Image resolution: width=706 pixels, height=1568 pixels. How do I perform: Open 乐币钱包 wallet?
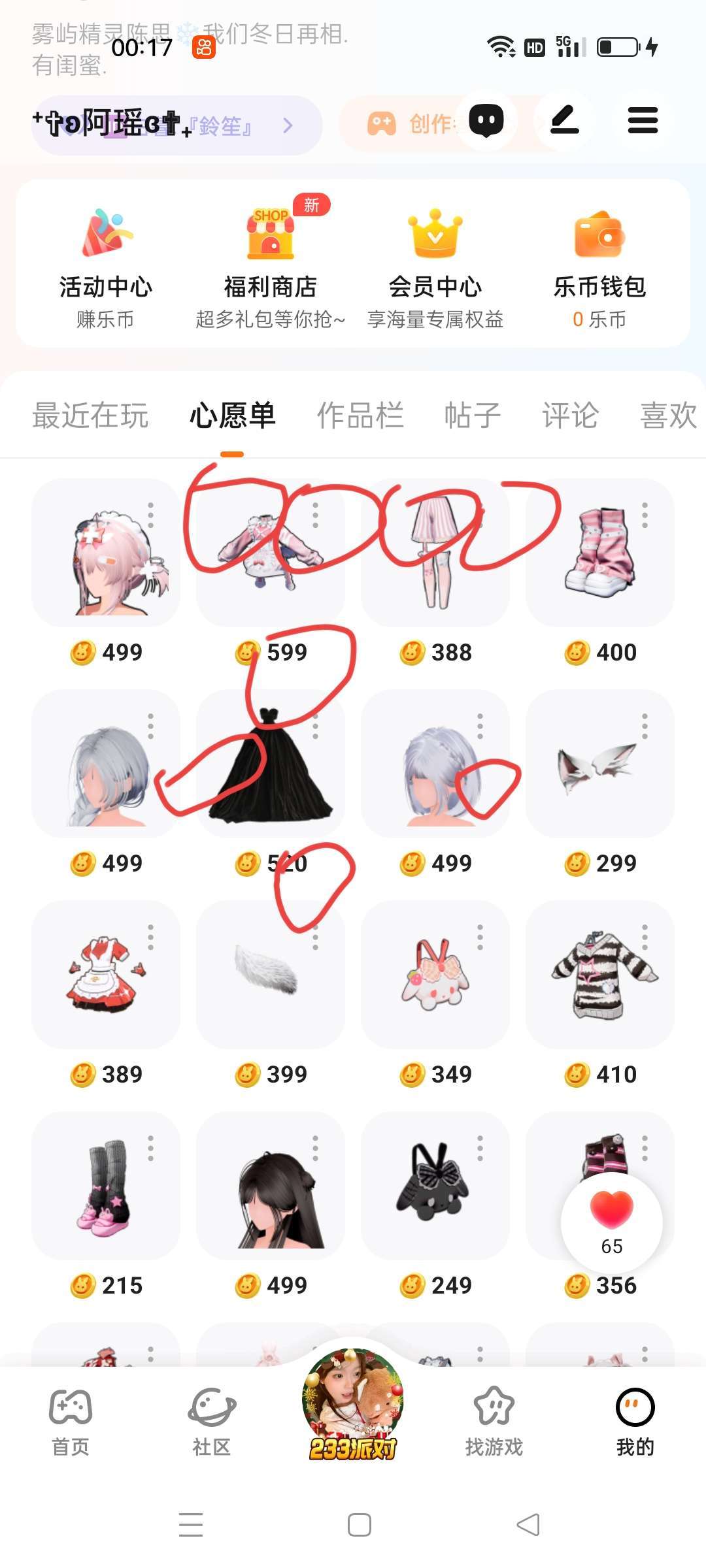coord(600,268)
